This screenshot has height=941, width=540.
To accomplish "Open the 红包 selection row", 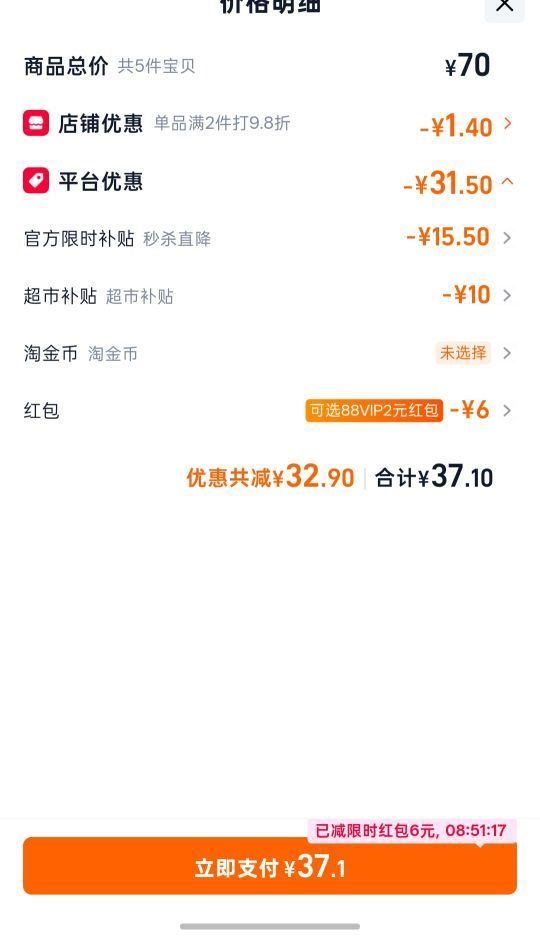I will pyautogui.click(x=268, y=410).
